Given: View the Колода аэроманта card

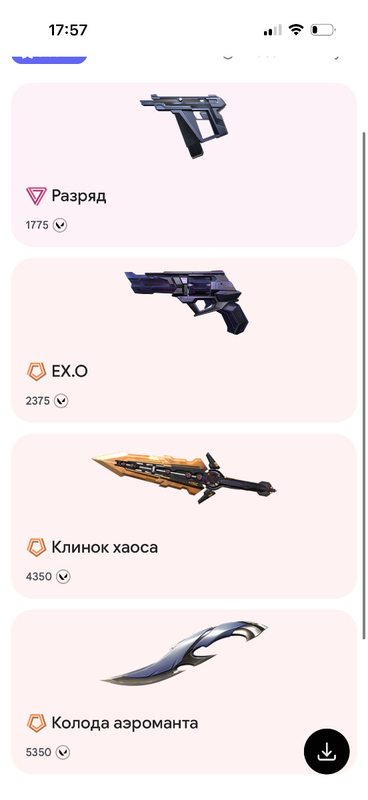Looking at the screenshot, I should tap(184, 691).
